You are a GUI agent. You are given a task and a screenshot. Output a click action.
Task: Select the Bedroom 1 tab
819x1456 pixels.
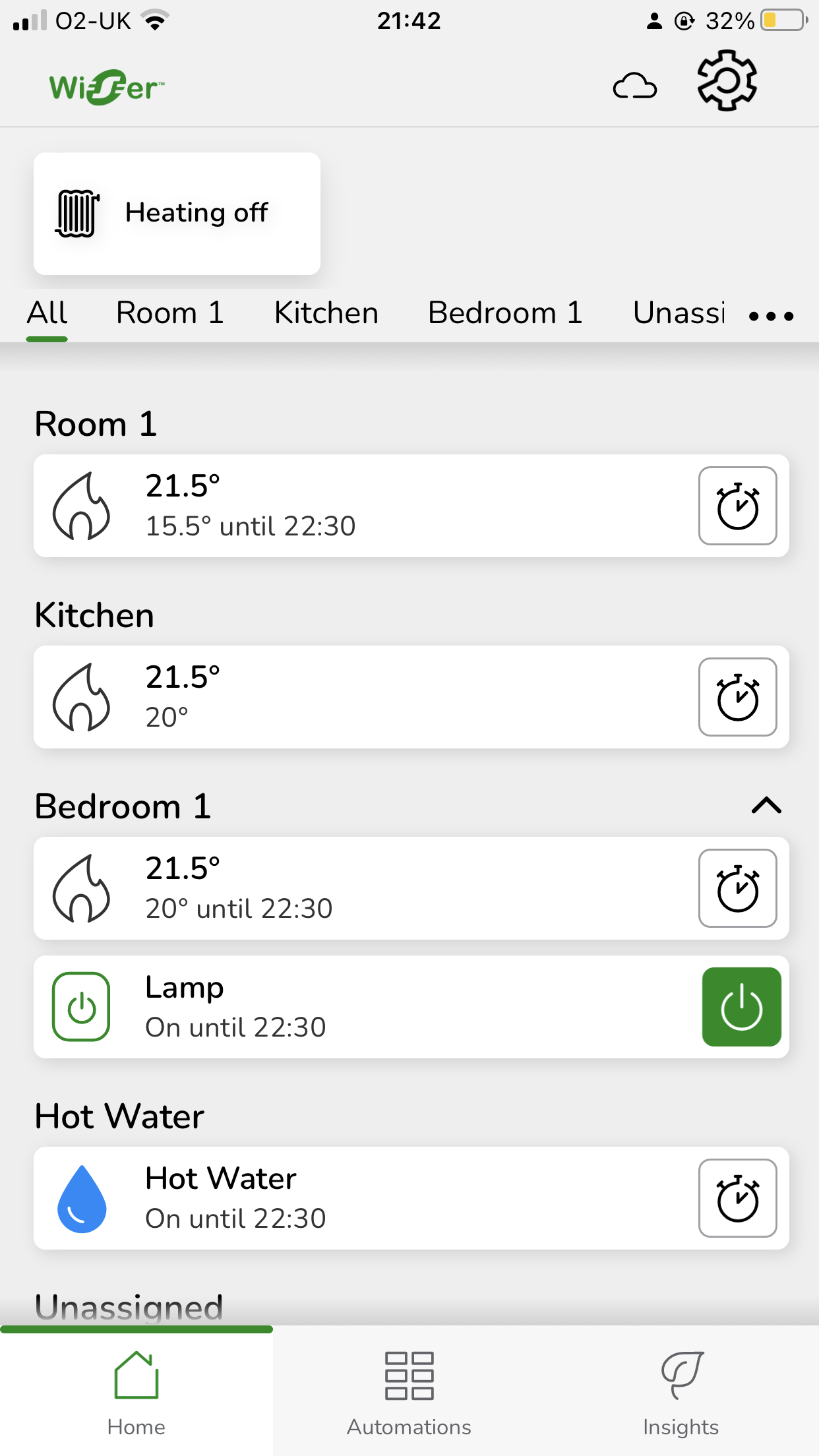(505, 313)
